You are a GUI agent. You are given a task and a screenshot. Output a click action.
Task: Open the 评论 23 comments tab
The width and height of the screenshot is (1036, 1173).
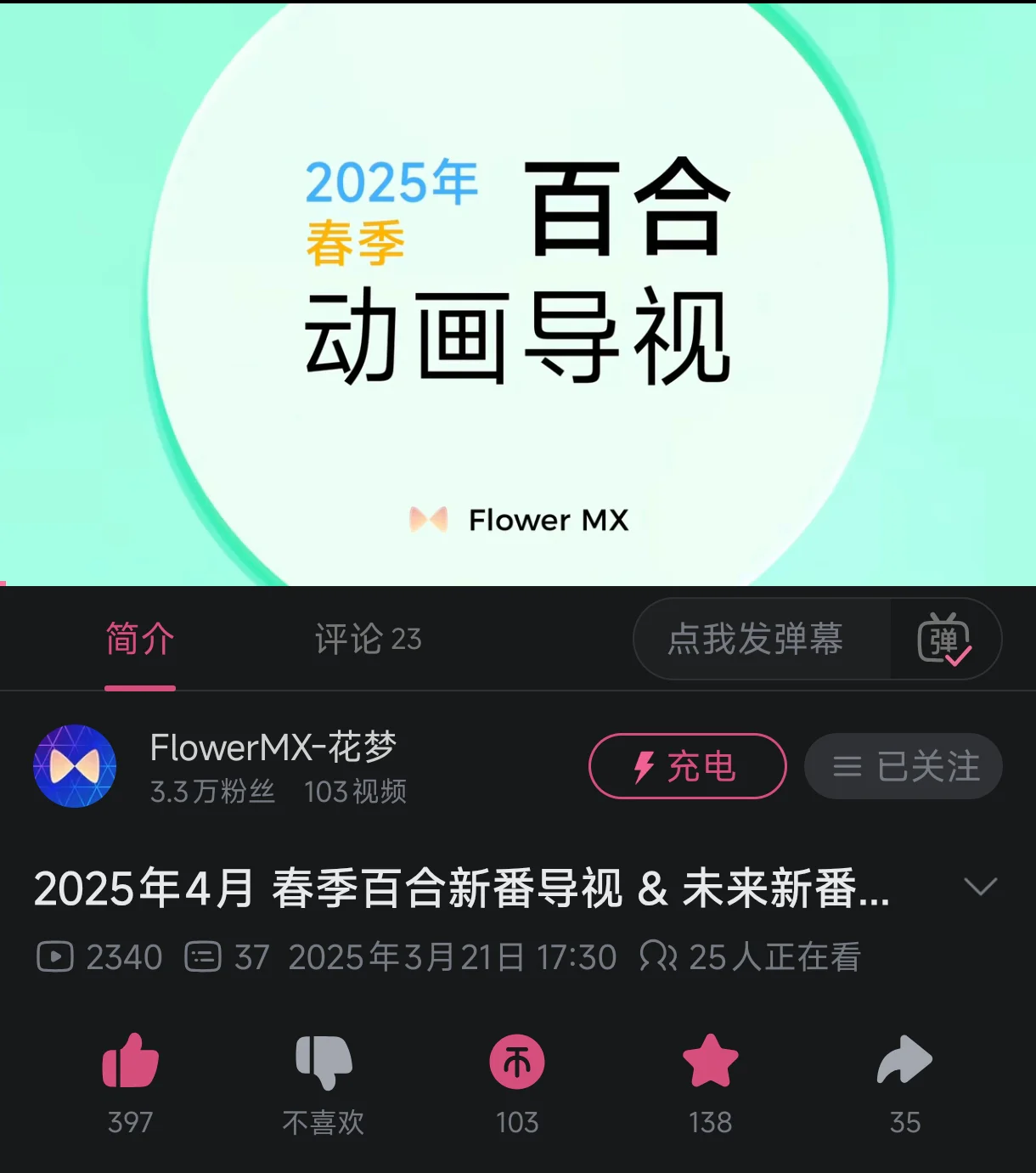368,640
